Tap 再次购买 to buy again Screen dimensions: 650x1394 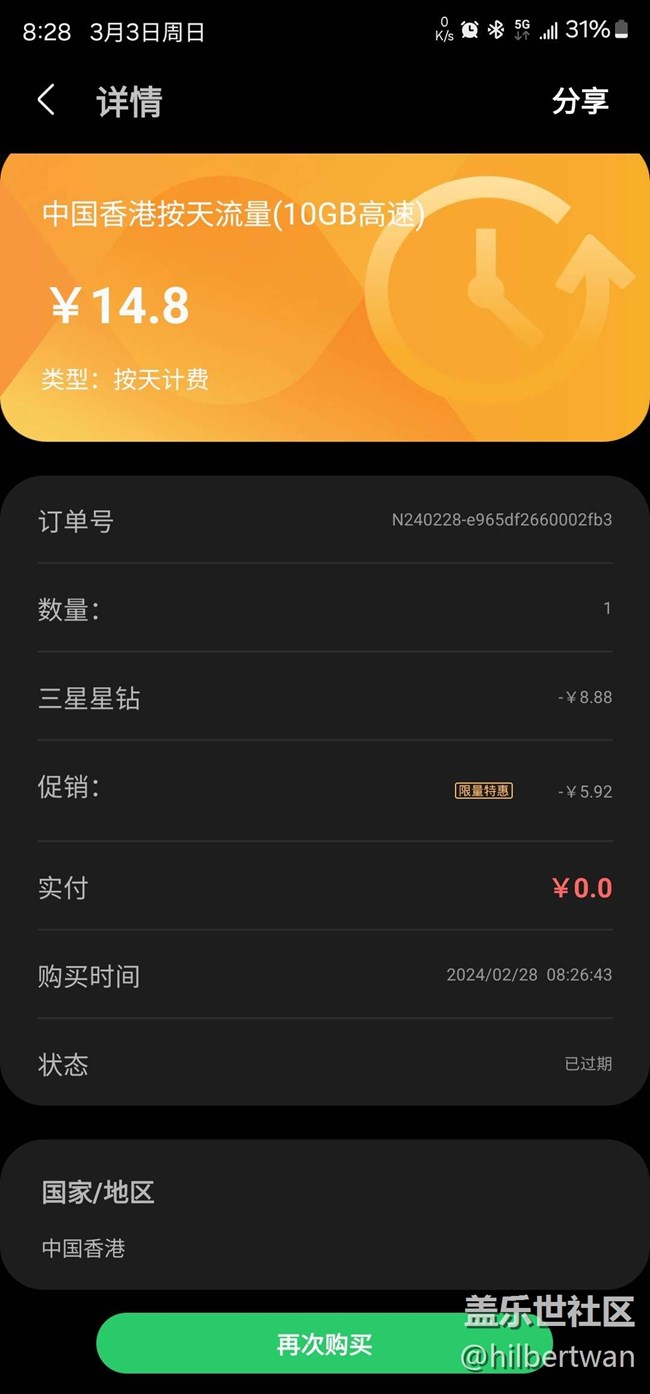(x=323, y=1345)
